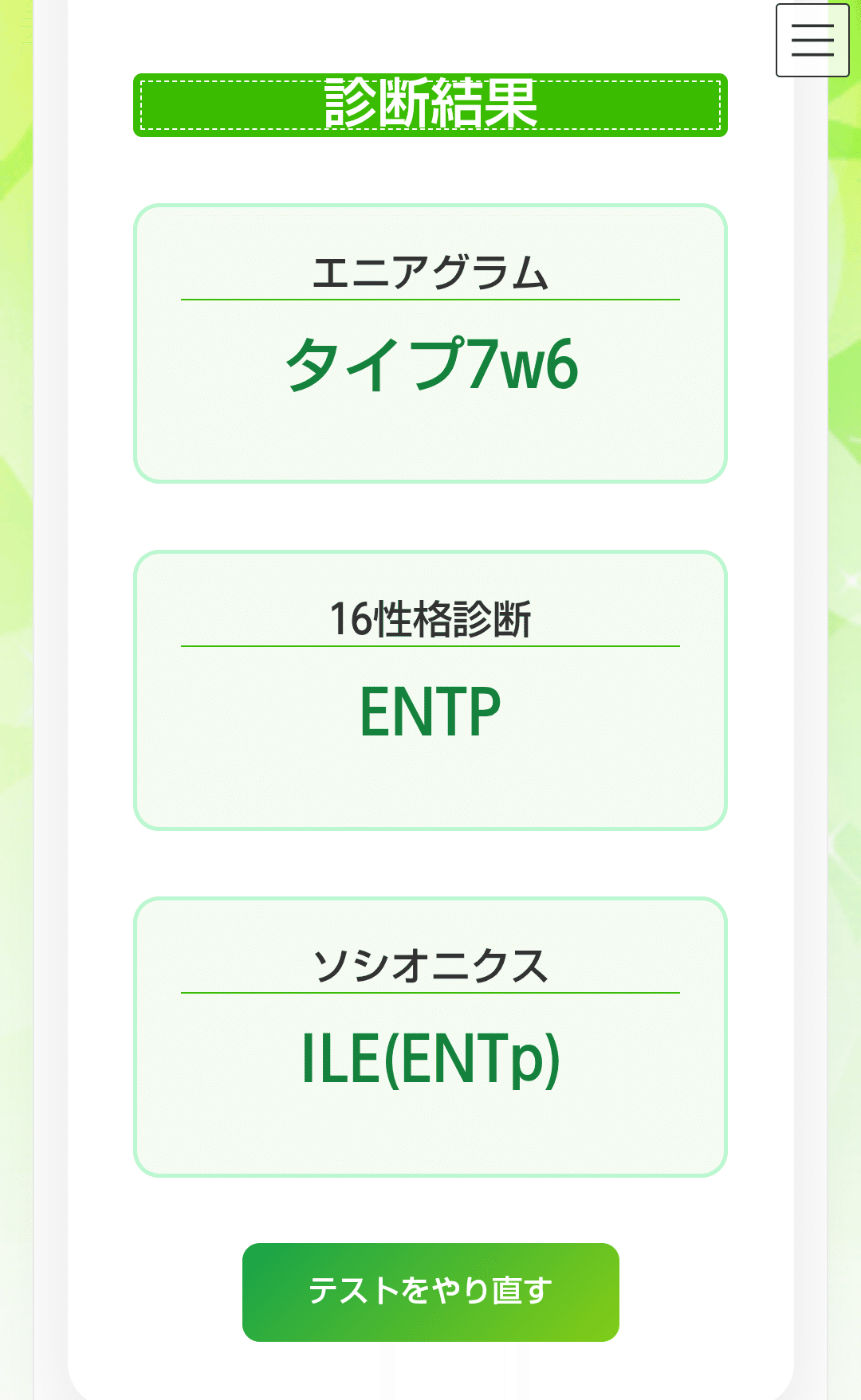Click the divider line under 16性格診断
Screen dimensions: 861x1400
click(x=431, y=645)
